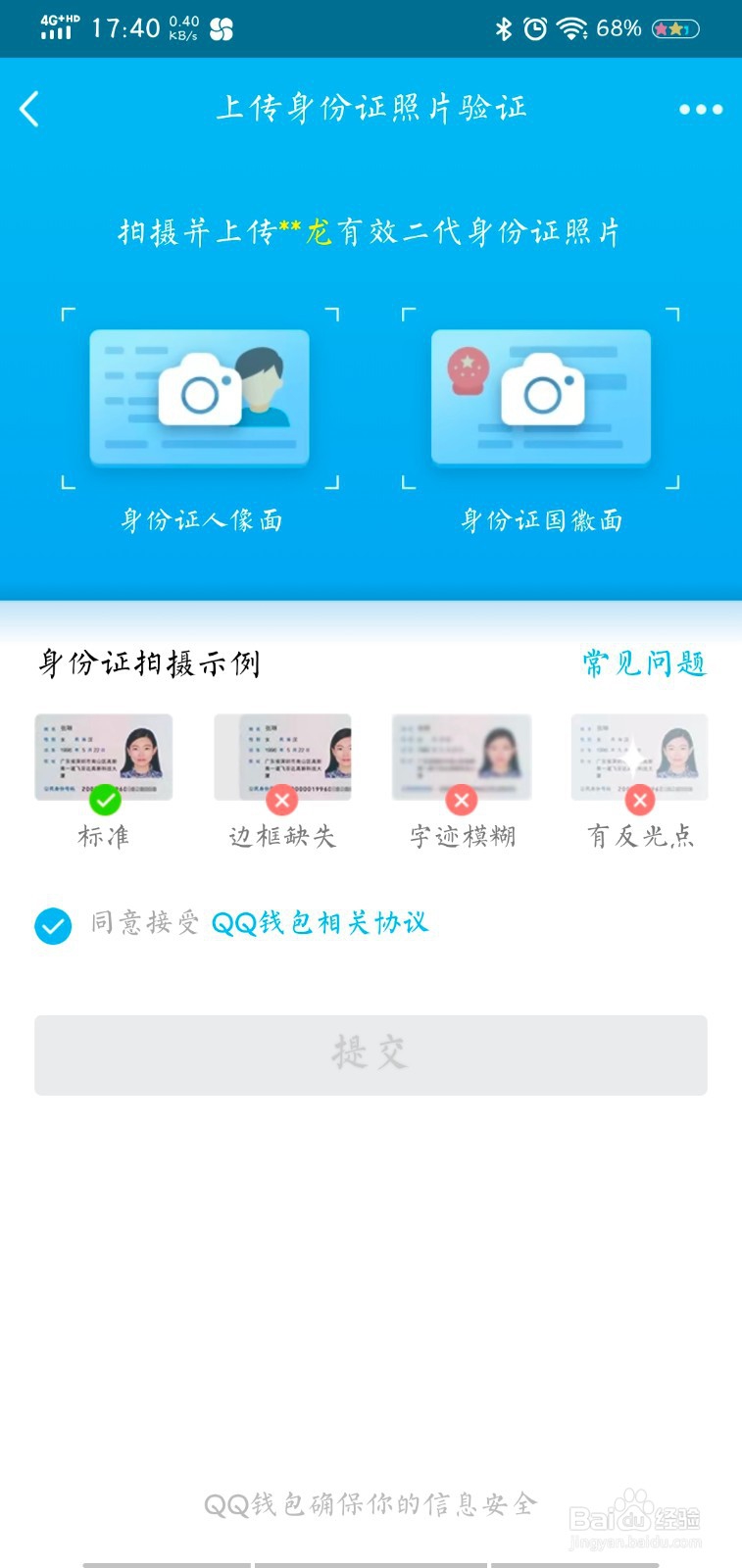Tap the red error icon under 边框缺失
Screen dimensions: 742x1568
(x=282, y=800)
